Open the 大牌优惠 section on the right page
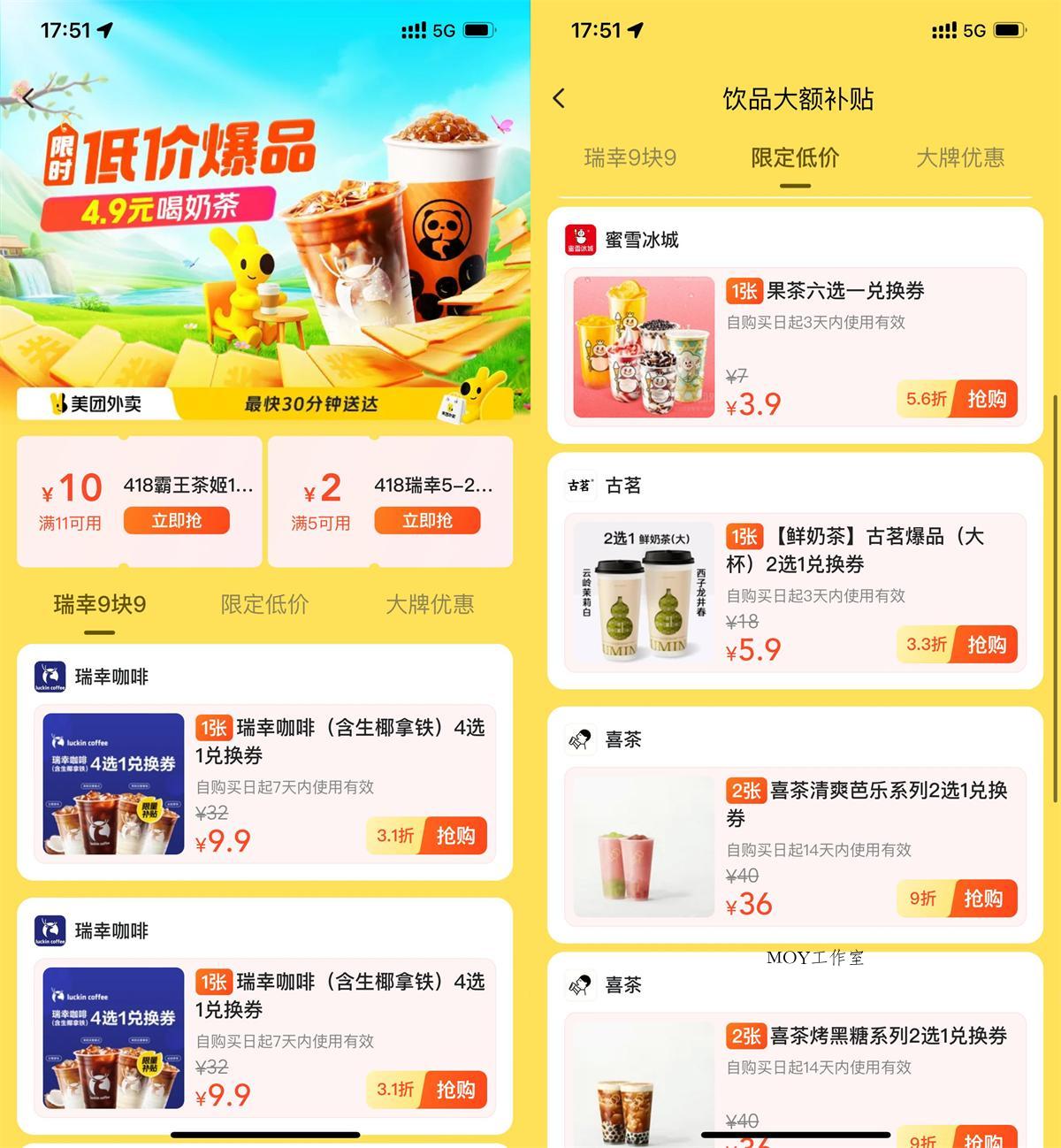 coord(961,158)
